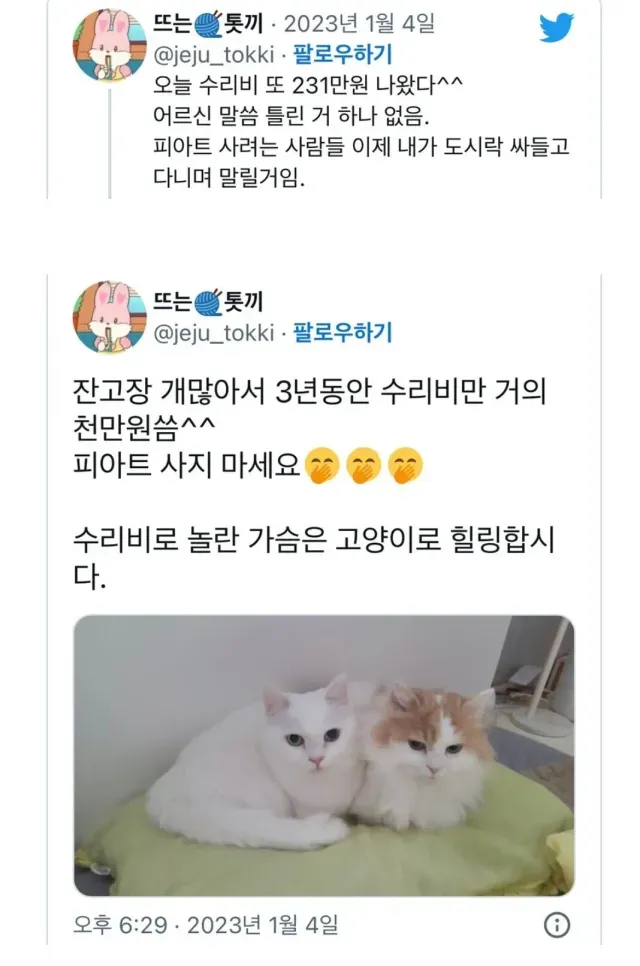Screen dimensions: 640x966
Task: Tap the 2023년 1월 4일 date in the top tweet
Action: (x=359, y=24)
